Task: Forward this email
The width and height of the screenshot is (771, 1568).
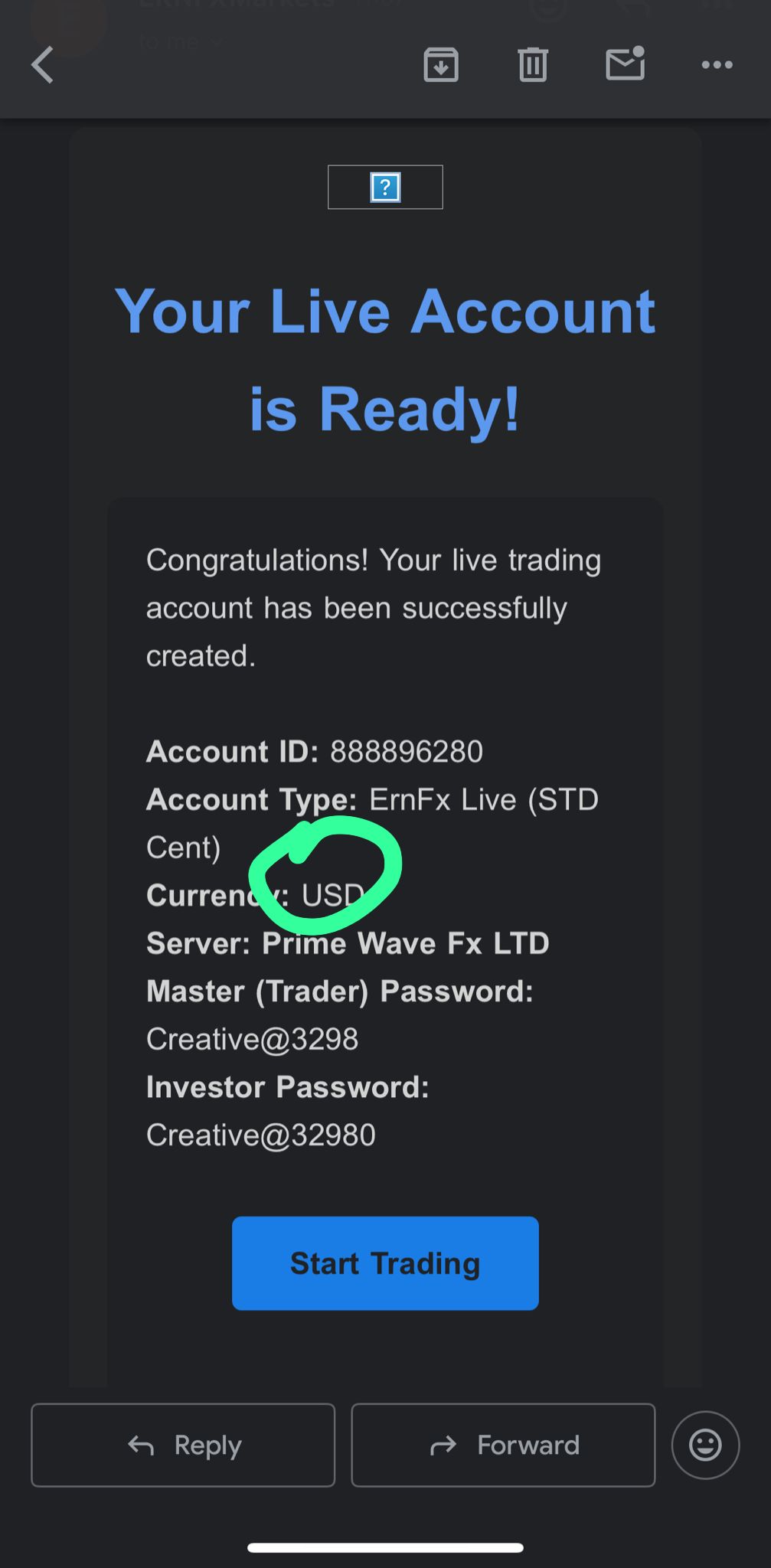Action: click(503, 1445)
